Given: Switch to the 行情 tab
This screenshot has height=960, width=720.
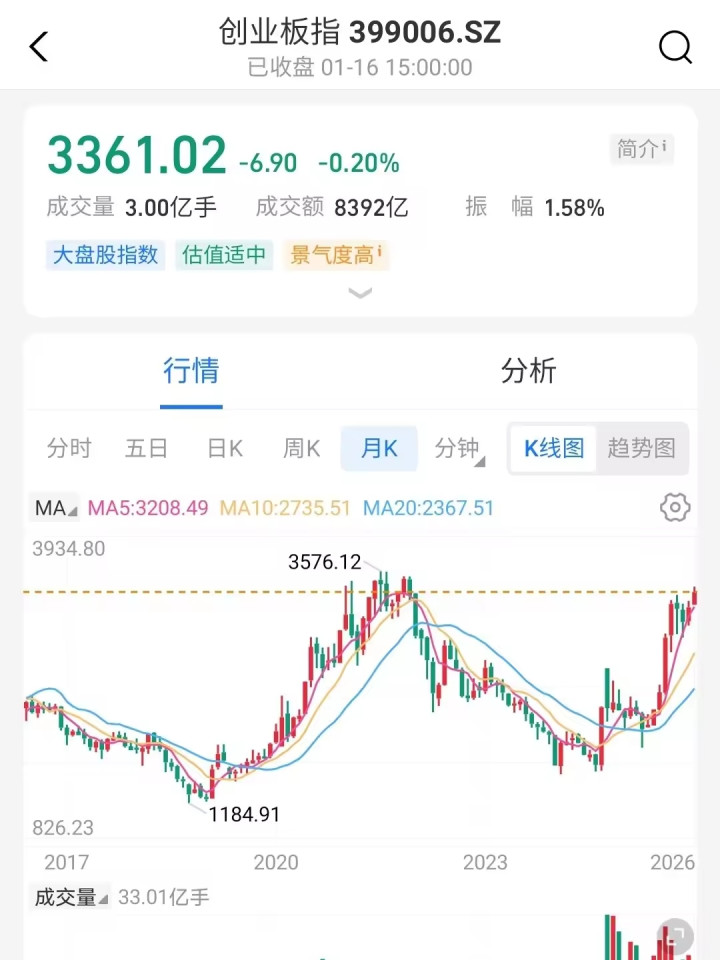Looking at the screenshot, I should click(x=191, y=372).
